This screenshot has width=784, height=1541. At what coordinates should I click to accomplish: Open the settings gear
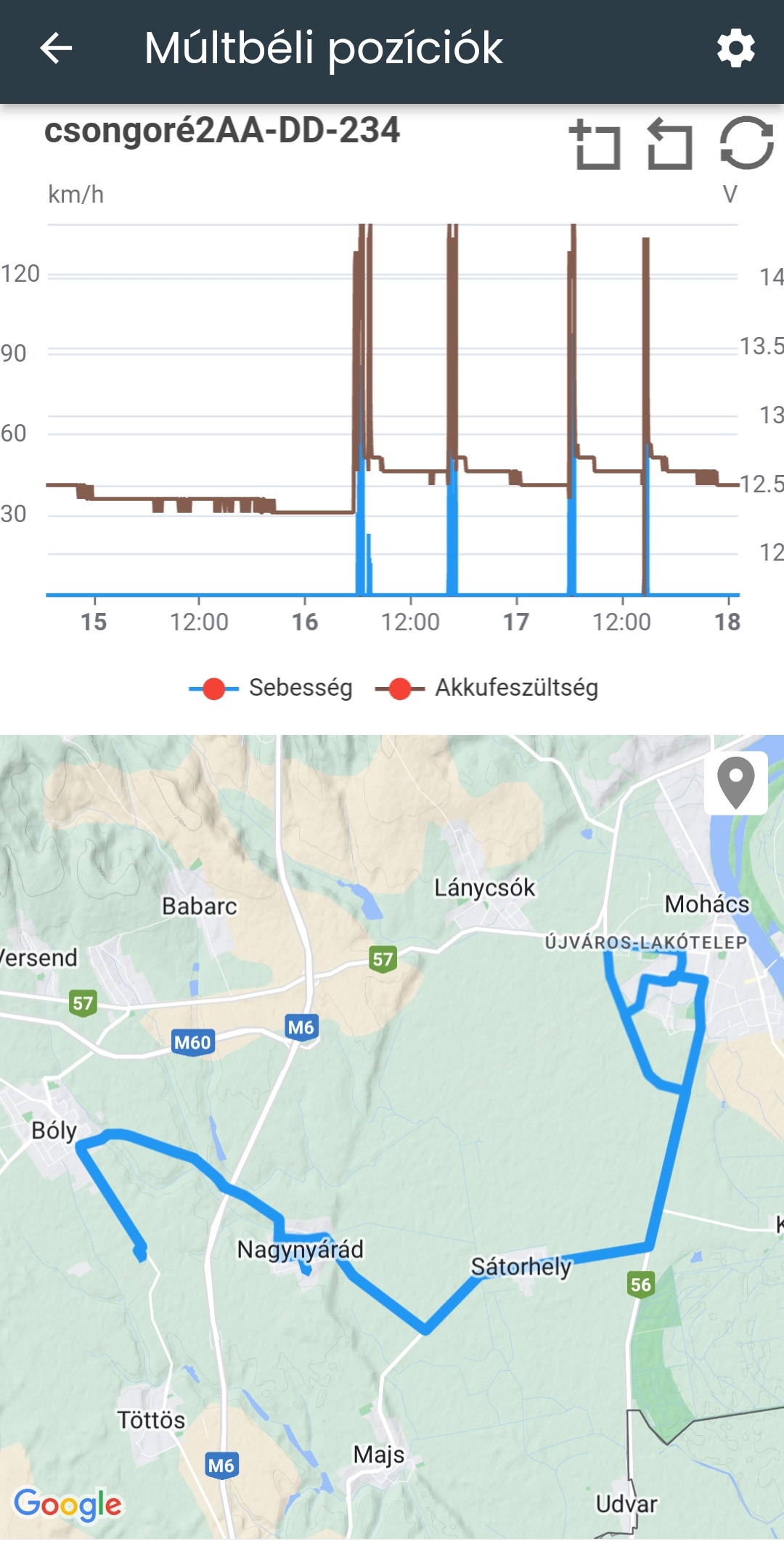(x=735, y=49)
